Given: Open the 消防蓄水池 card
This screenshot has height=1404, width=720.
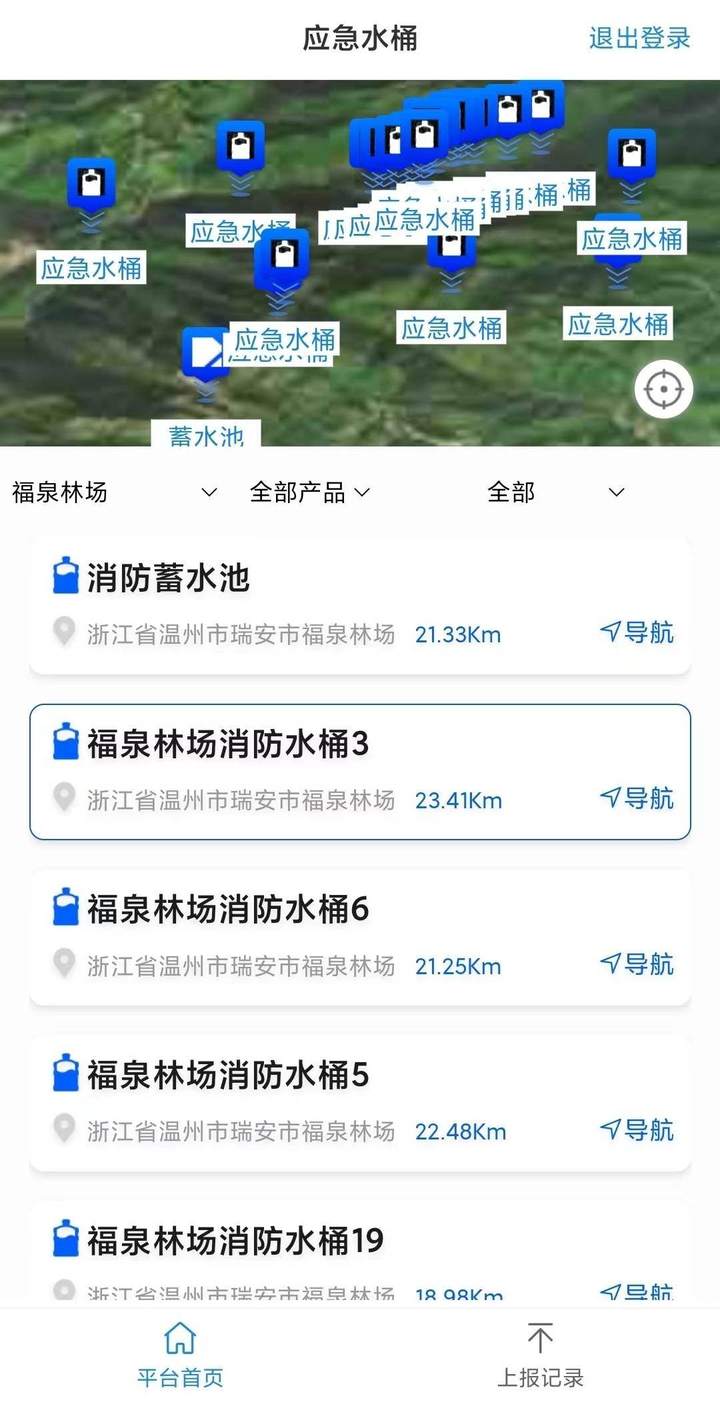Looking at the screenshot, I should tap(360, 606).
